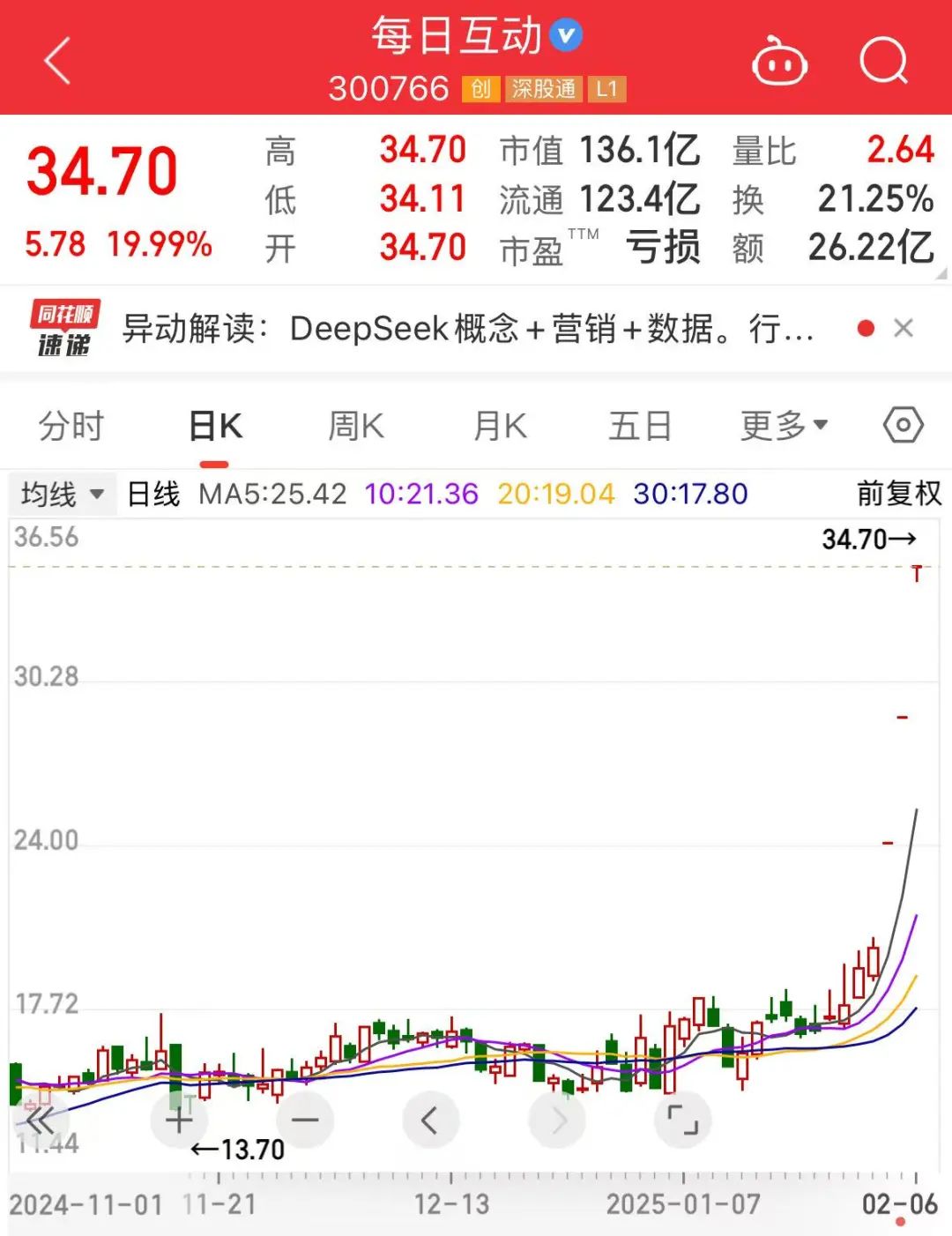Open the 均线 indicator dropdown

(62, 494)
